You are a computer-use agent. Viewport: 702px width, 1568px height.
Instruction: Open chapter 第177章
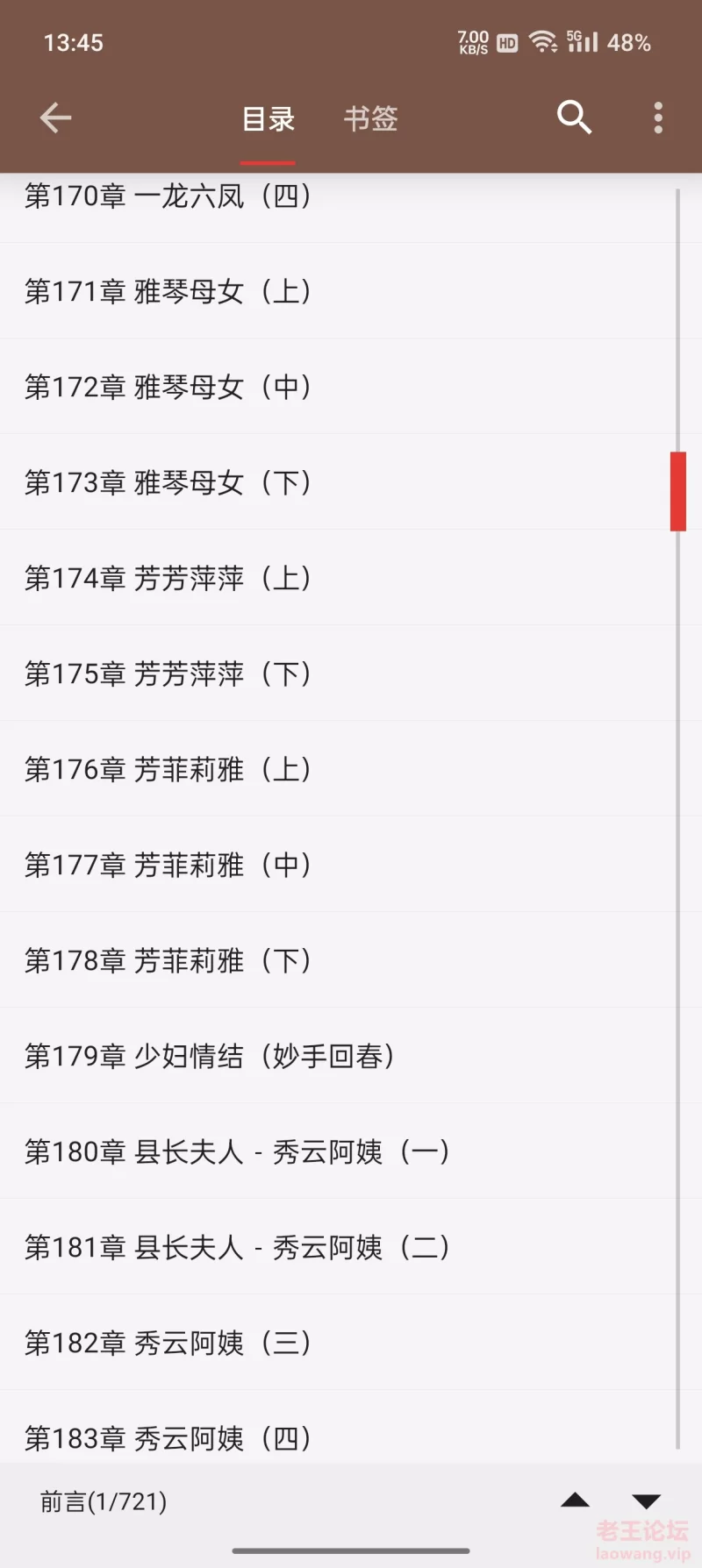pyautogui.click(x=338, y=865)
